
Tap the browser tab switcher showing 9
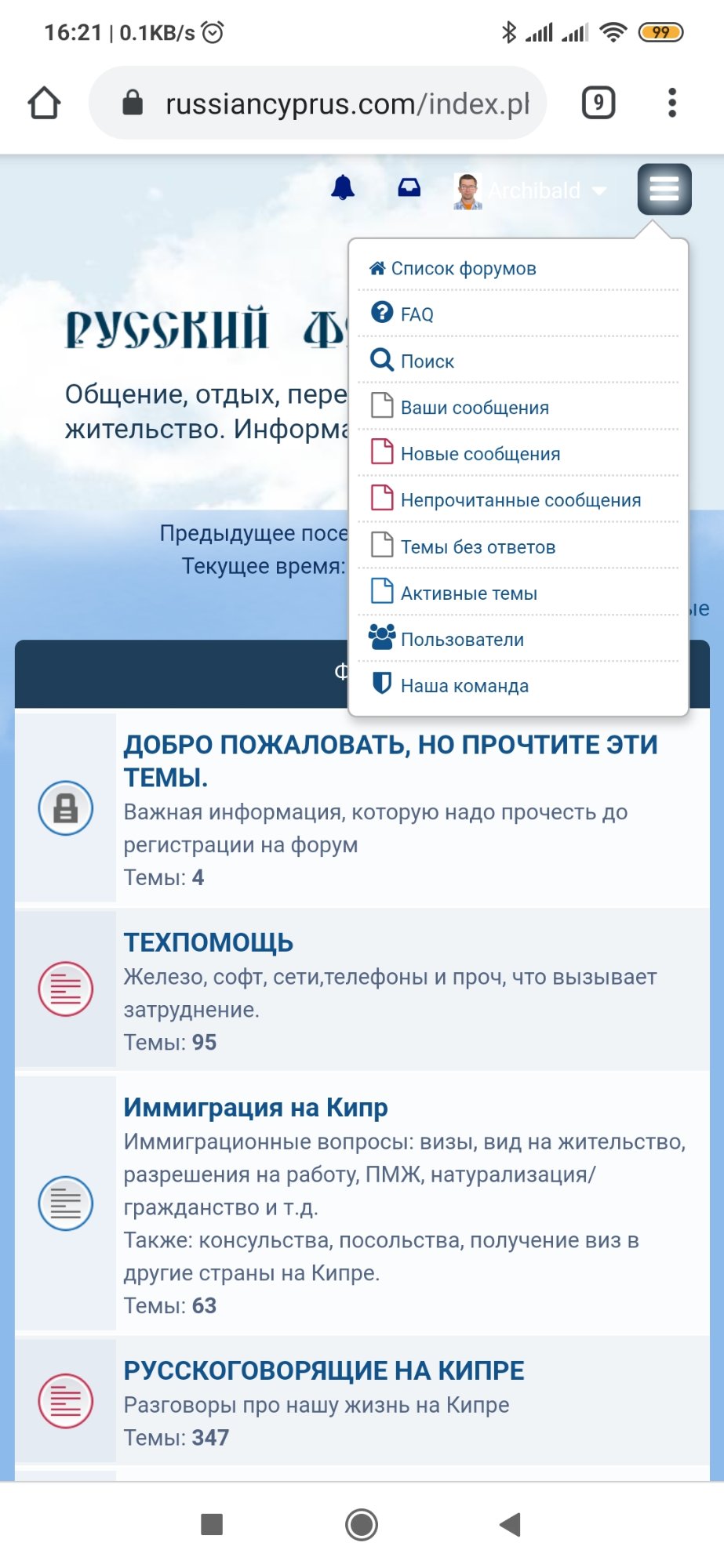pyautogui.click(x=598, y=103)
